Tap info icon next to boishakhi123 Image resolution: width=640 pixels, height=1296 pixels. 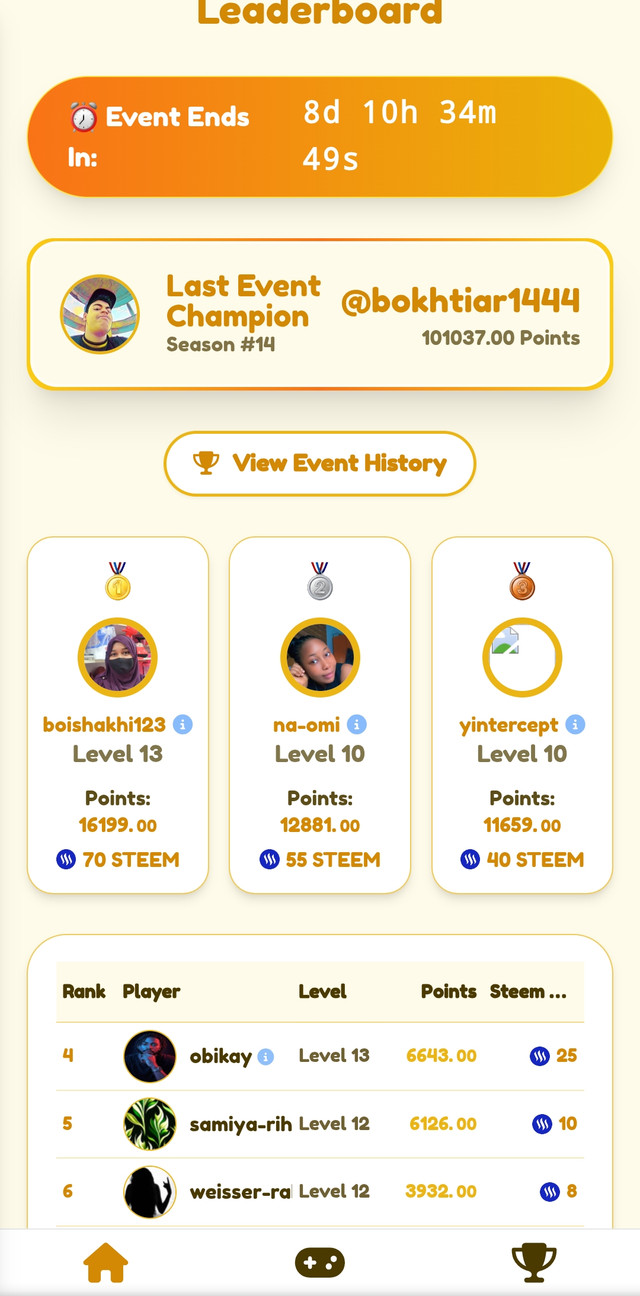point(183,725)
